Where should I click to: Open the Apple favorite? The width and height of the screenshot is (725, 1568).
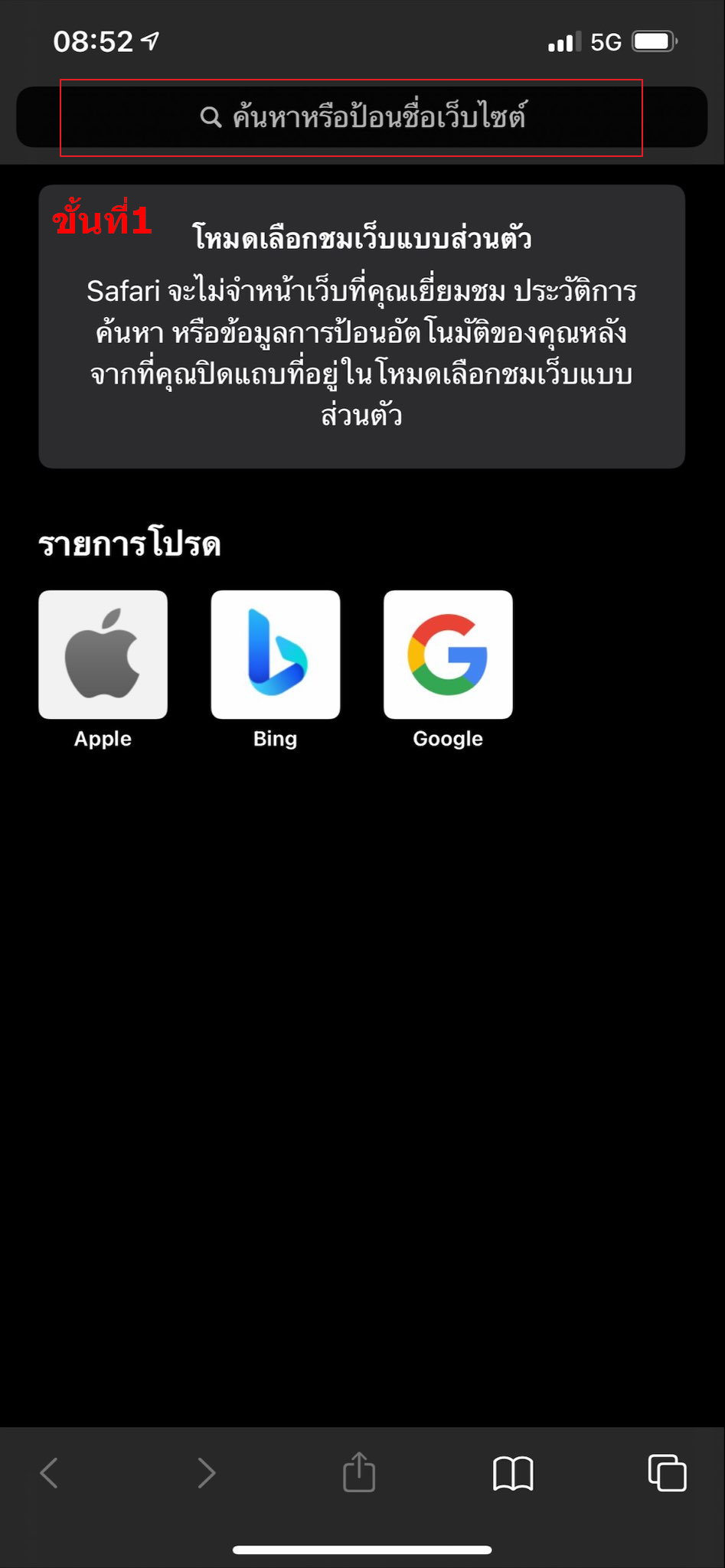coord(103,655)
